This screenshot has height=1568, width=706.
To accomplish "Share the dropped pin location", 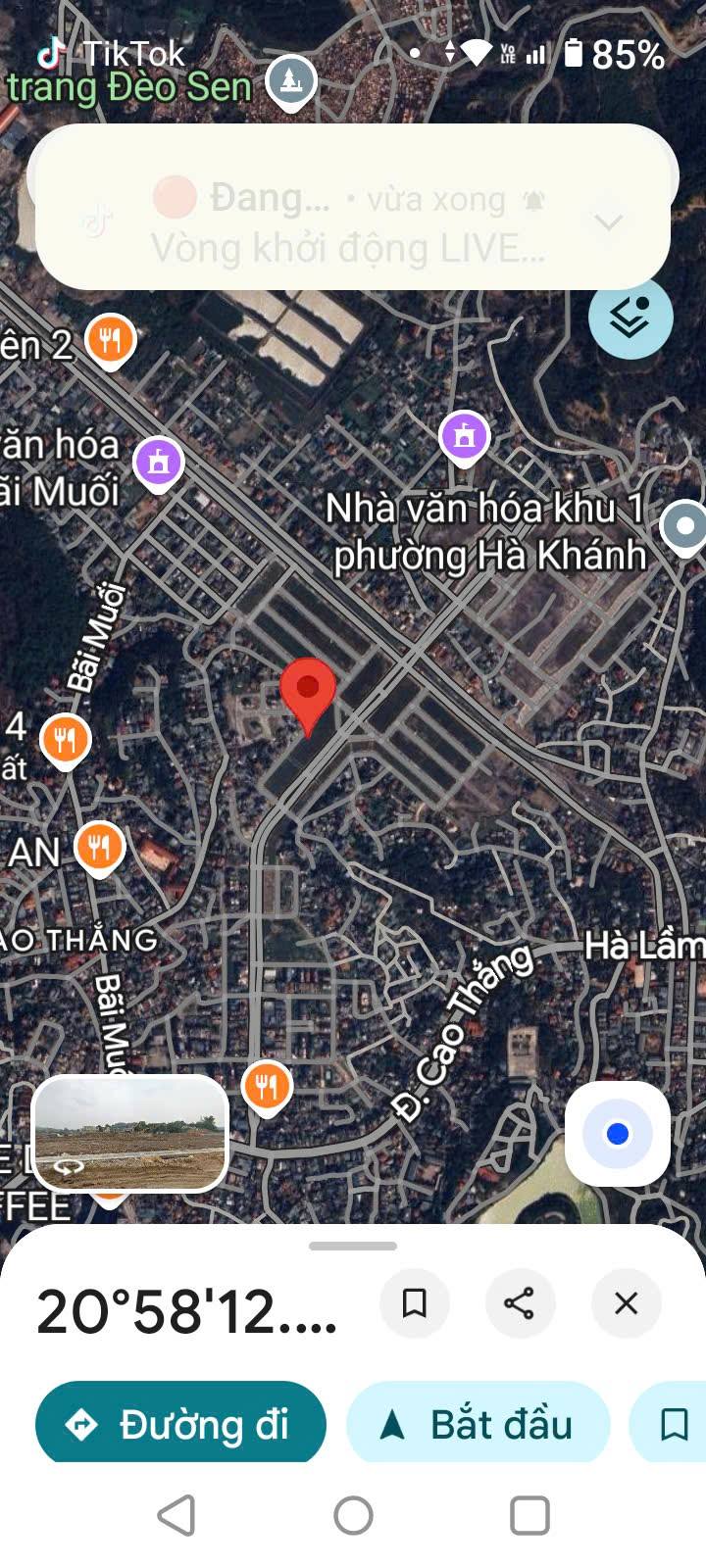I will tap(520, 1303).
